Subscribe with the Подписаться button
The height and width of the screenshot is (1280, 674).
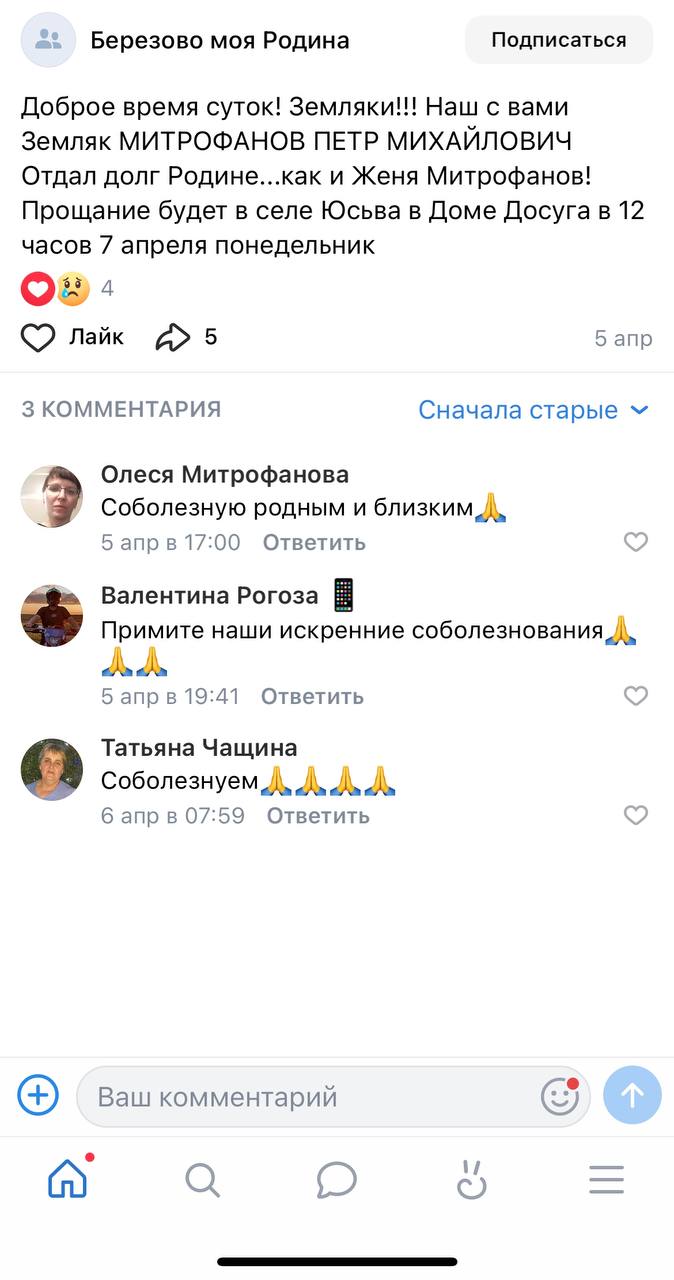click(x=559, y=40)
